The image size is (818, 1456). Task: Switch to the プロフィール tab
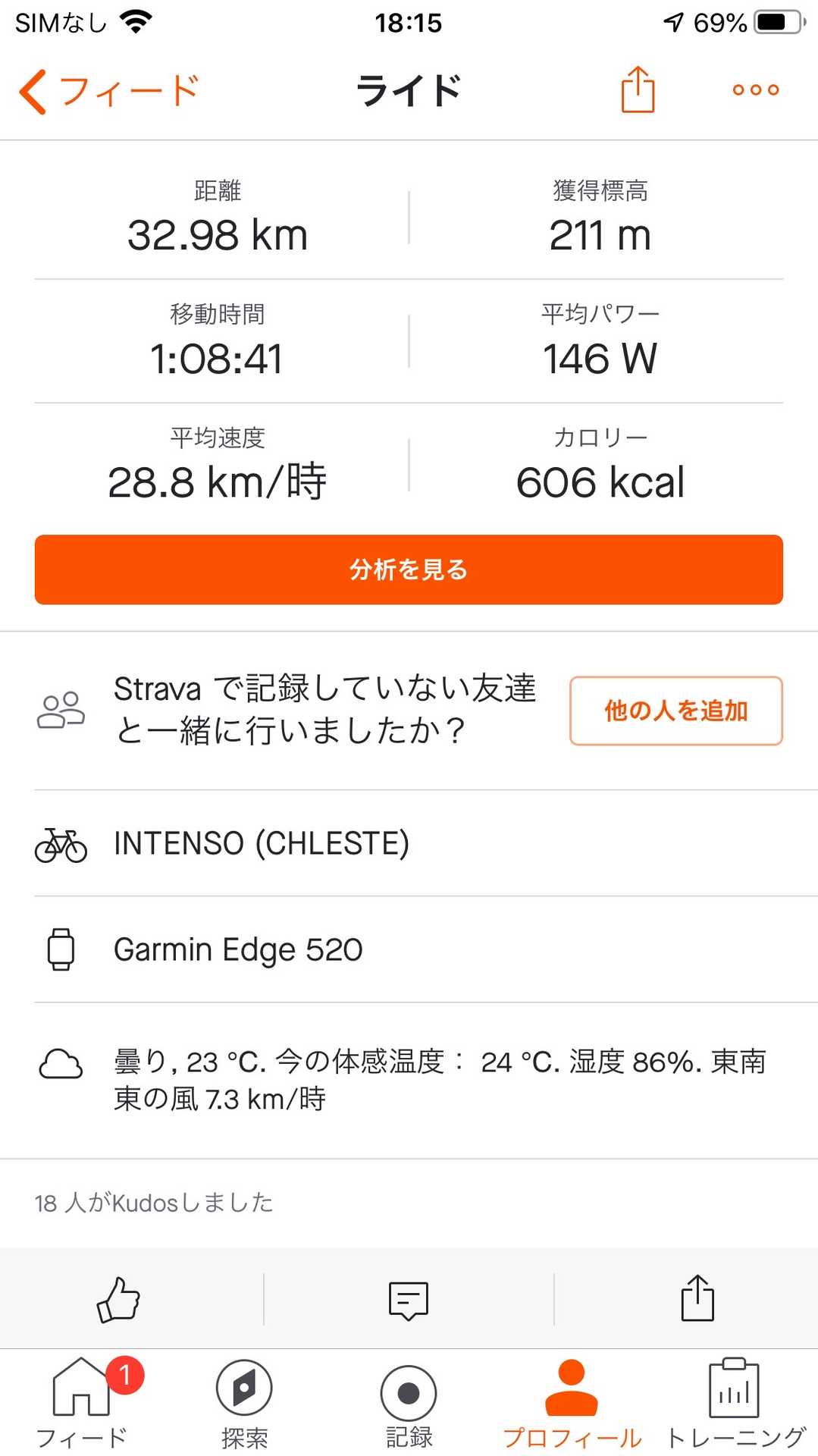point(572,1404)
